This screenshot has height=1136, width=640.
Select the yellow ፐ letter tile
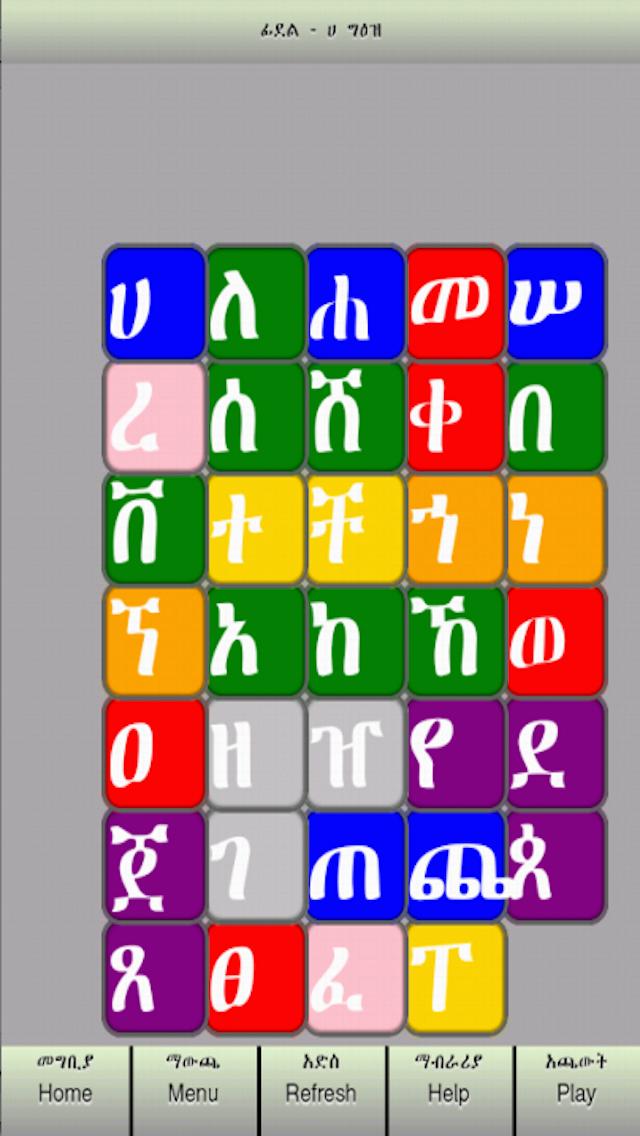[456, 978]
